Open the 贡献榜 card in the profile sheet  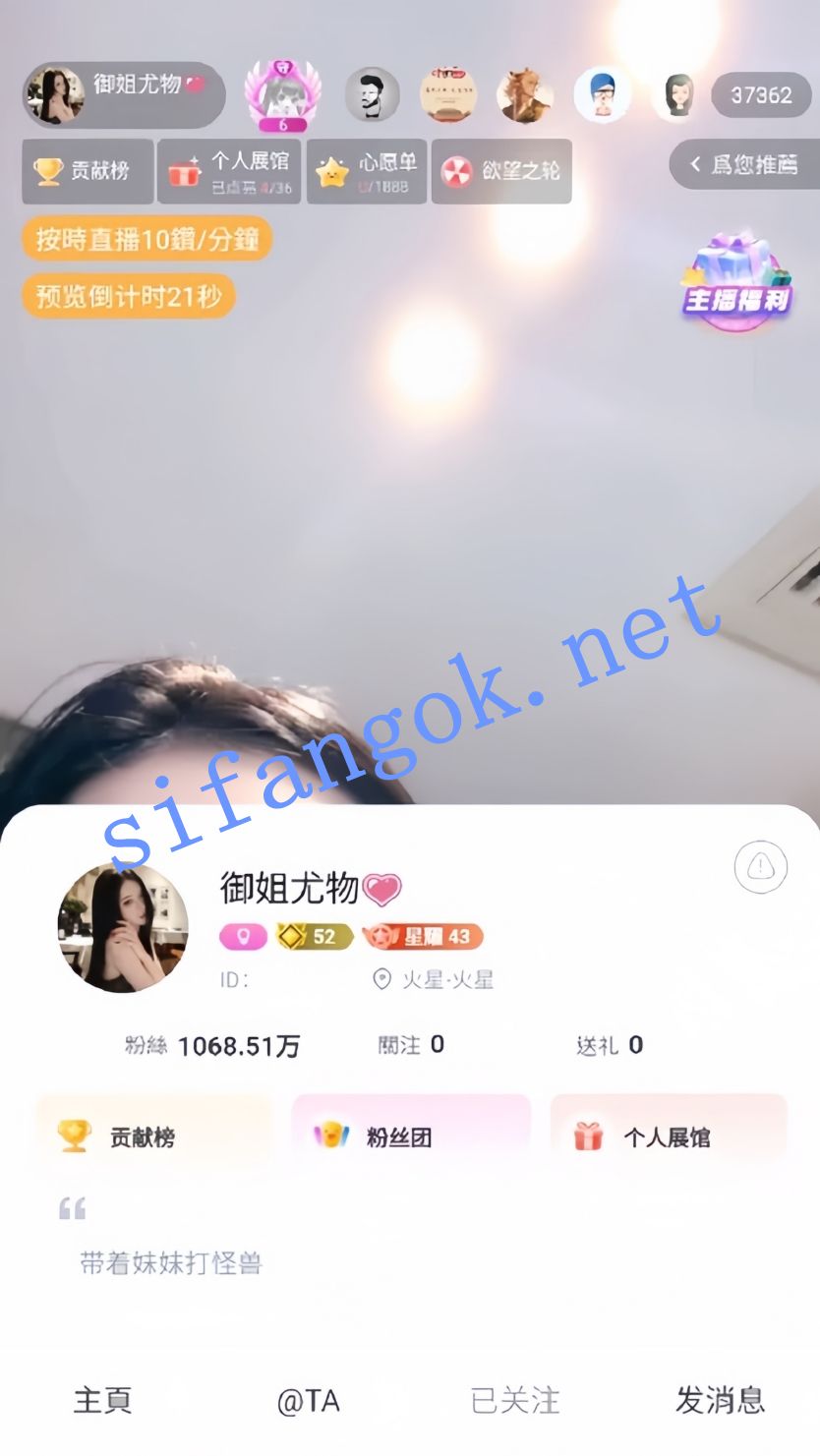[x=153, y=1137]
